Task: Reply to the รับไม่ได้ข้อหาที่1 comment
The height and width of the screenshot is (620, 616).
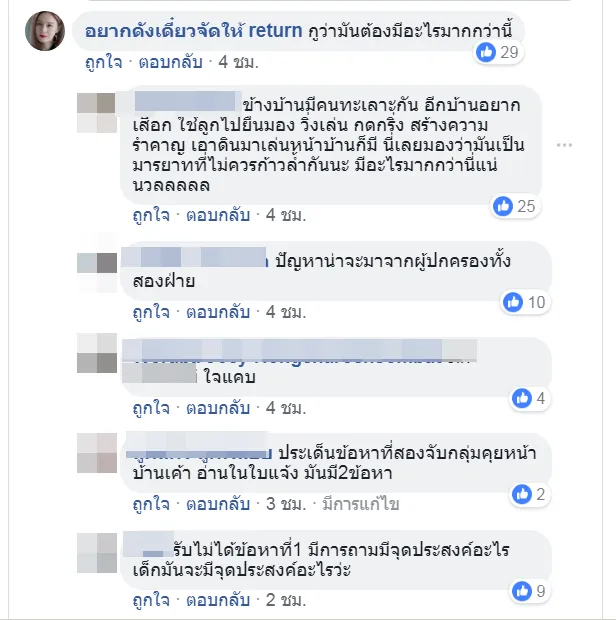Action: pos(217,599)
